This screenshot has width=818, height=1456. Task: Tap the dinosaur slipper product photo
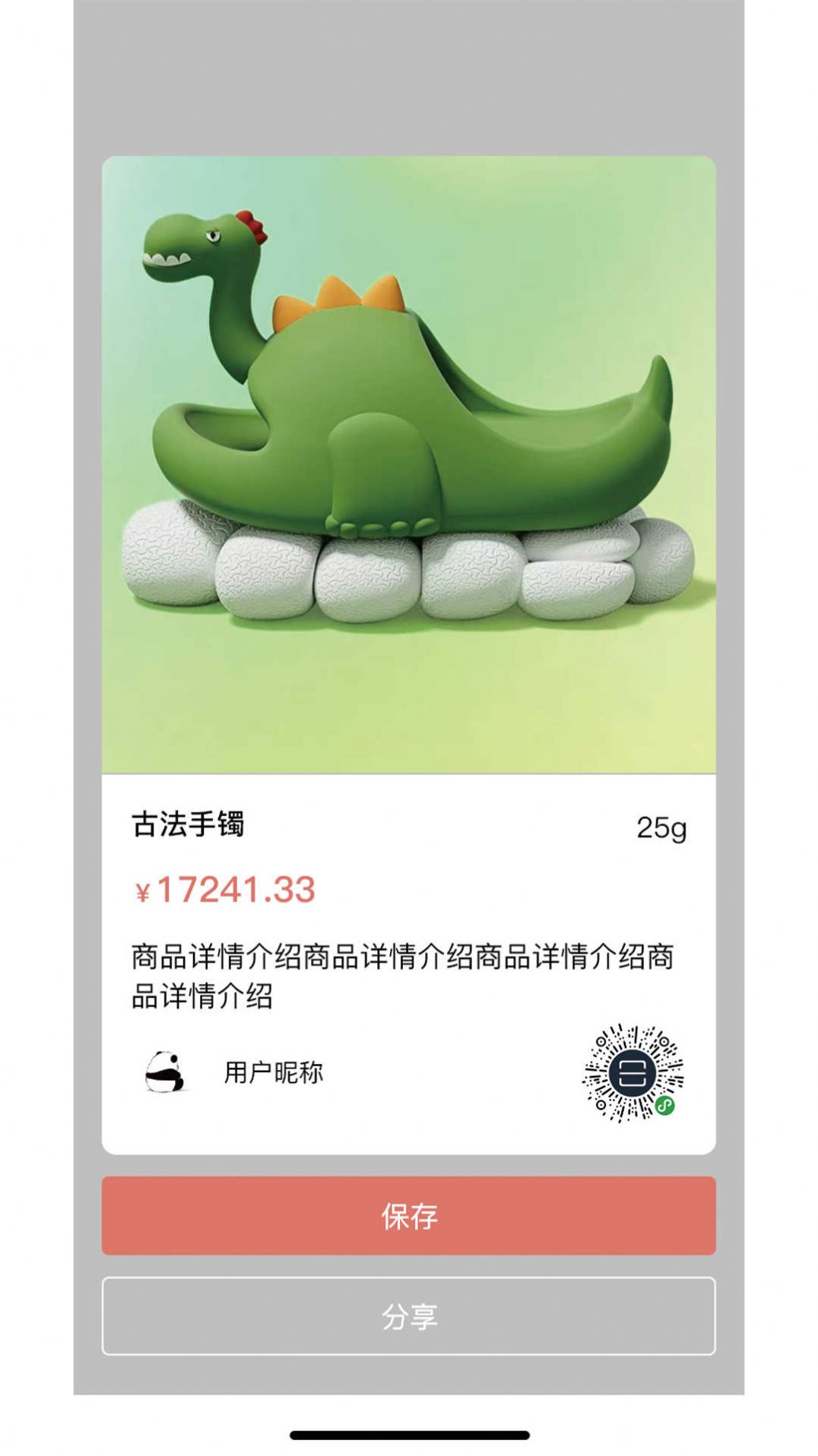coord(408,464)
